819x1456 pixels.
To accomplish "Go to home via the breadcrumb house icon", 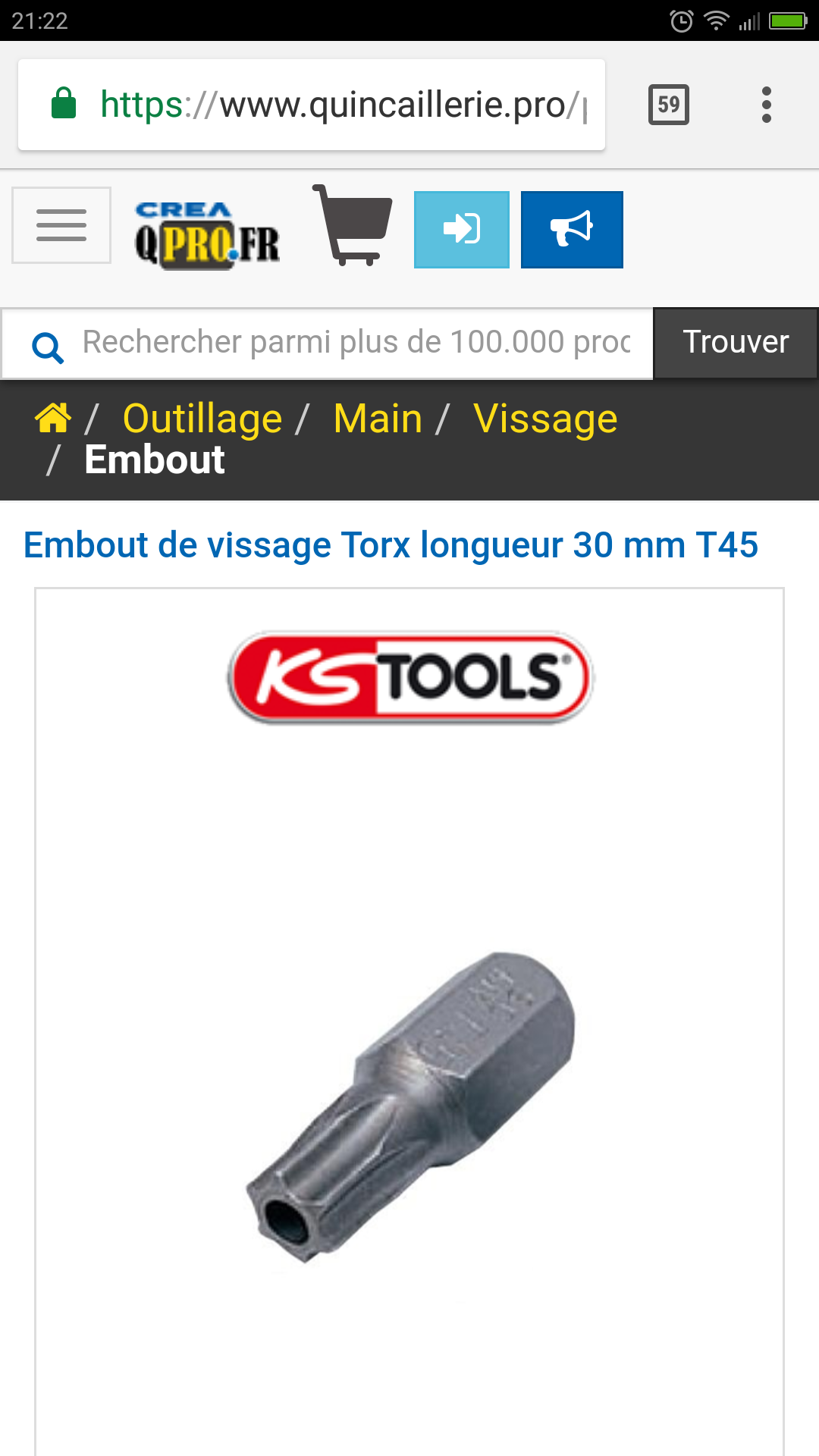I will 53,418.
